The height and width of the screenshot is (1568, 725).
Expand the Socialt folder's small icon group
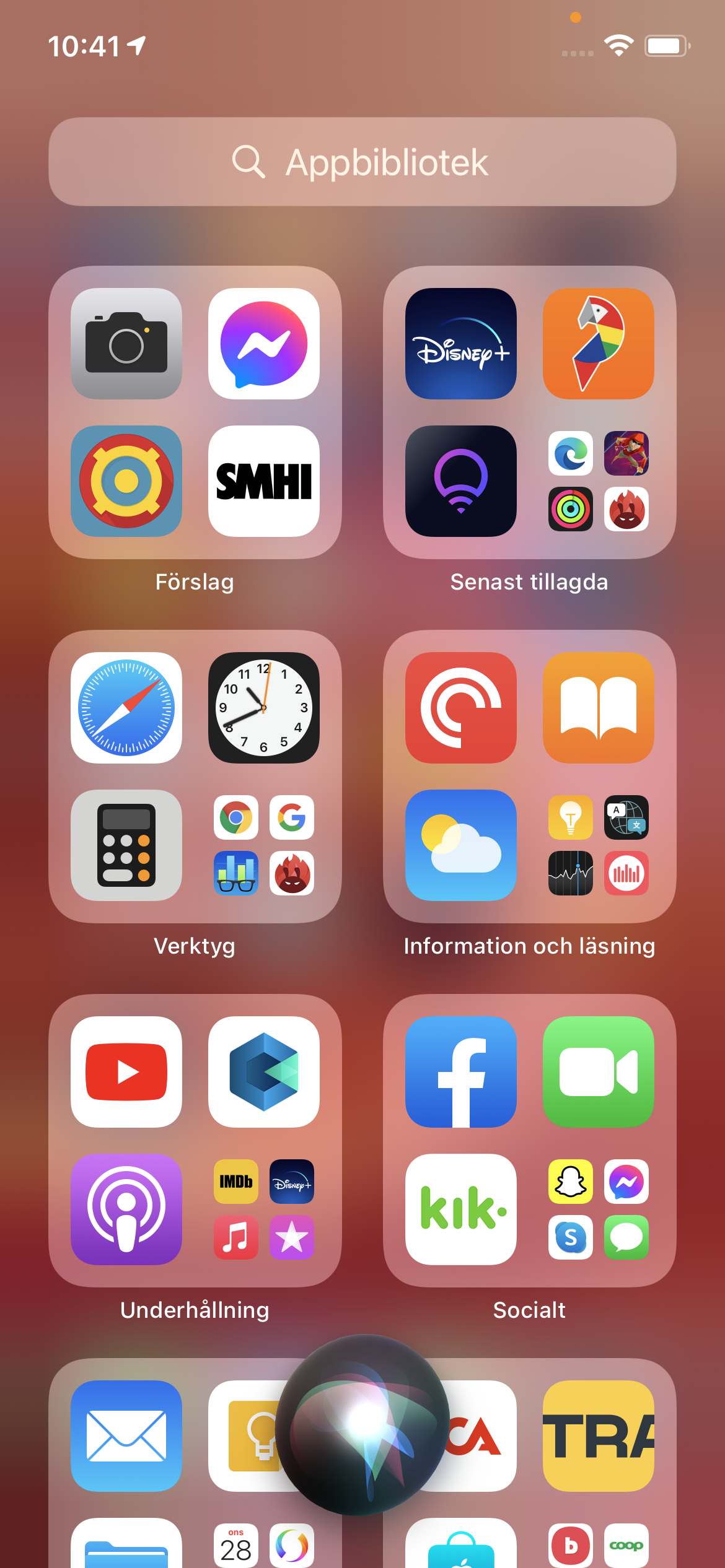click(599, 1209)
